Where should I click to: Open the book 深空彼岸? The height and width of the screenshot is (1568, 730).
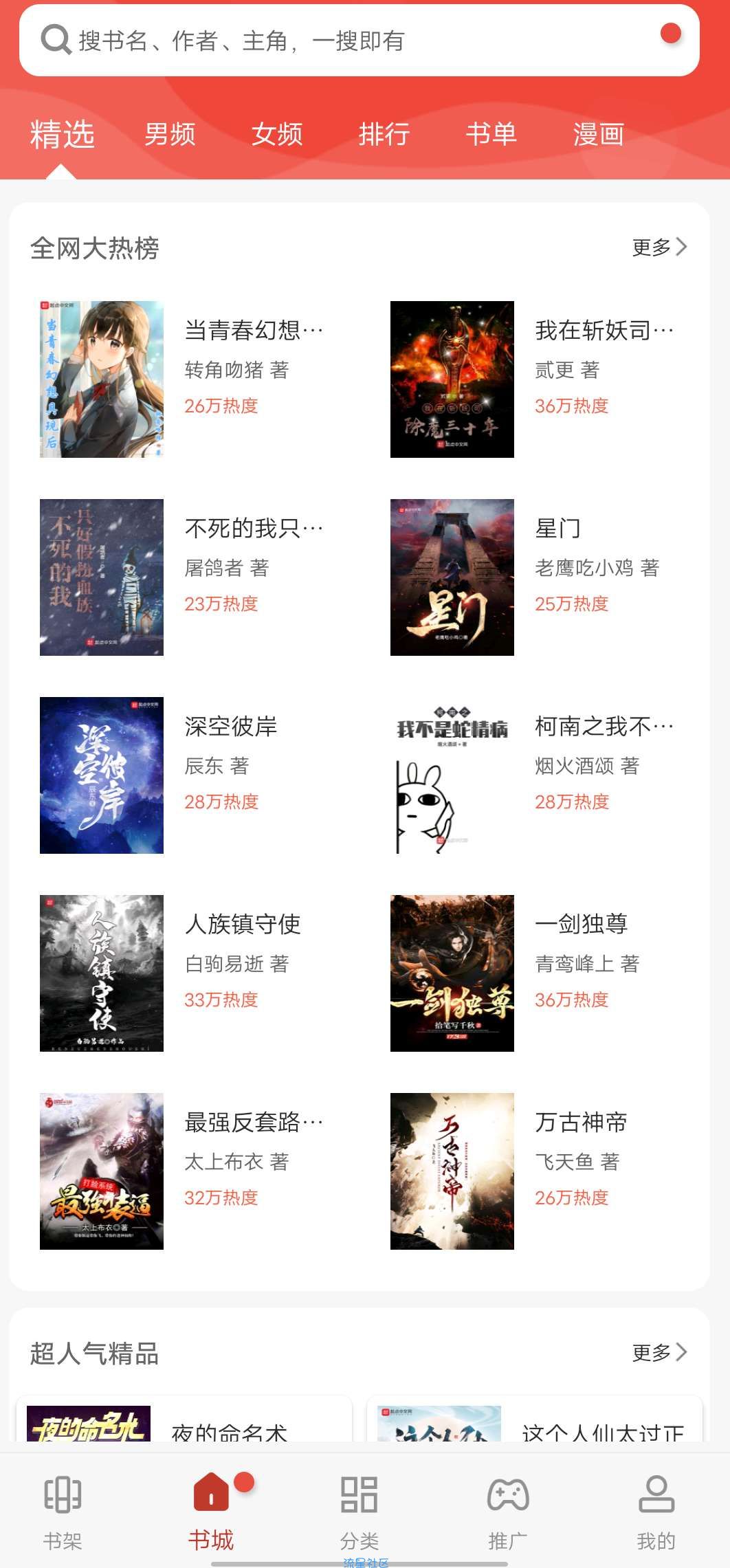[230, 727]
